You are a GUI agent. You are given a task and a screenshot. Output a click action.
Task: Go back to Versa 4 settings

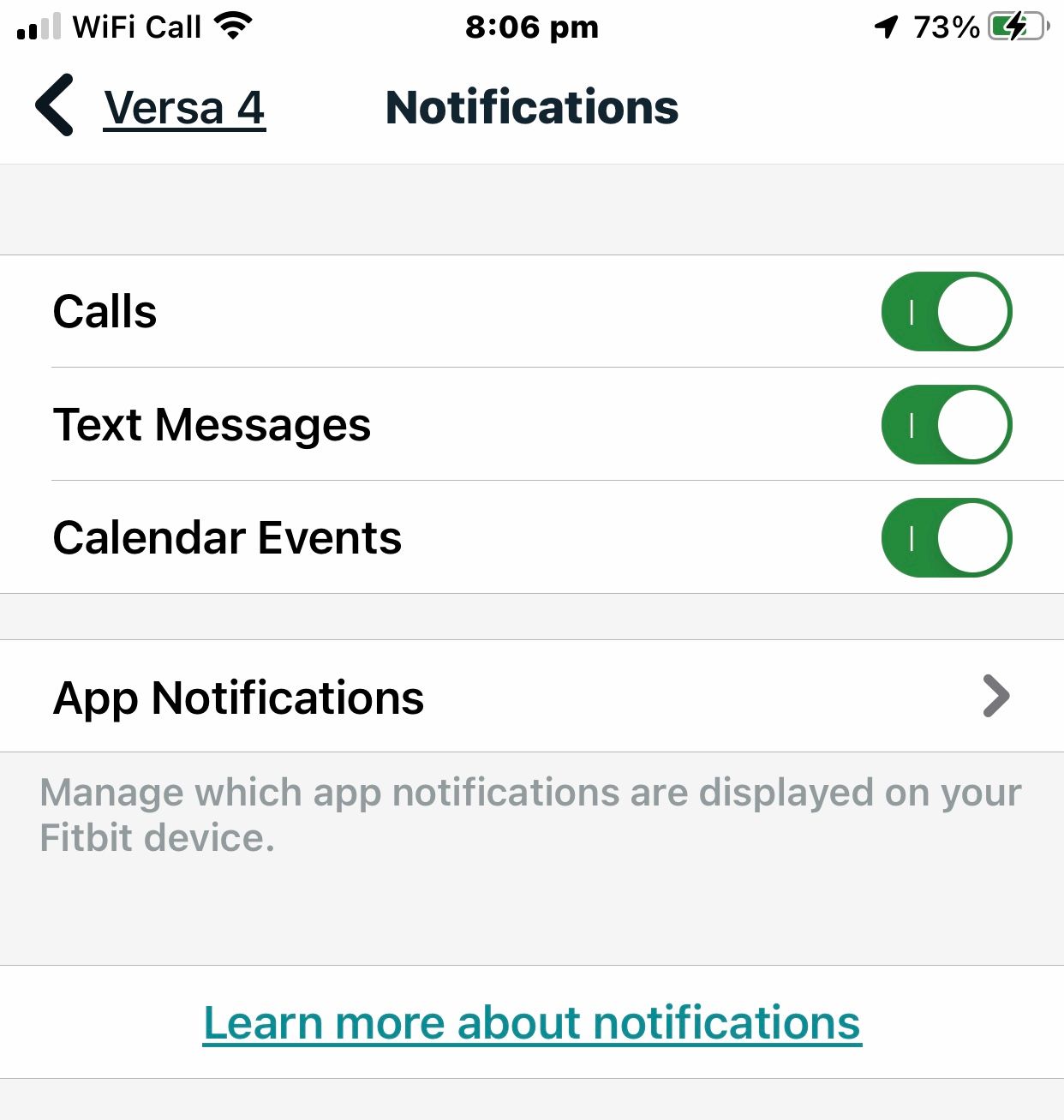[x=150, y=107]
